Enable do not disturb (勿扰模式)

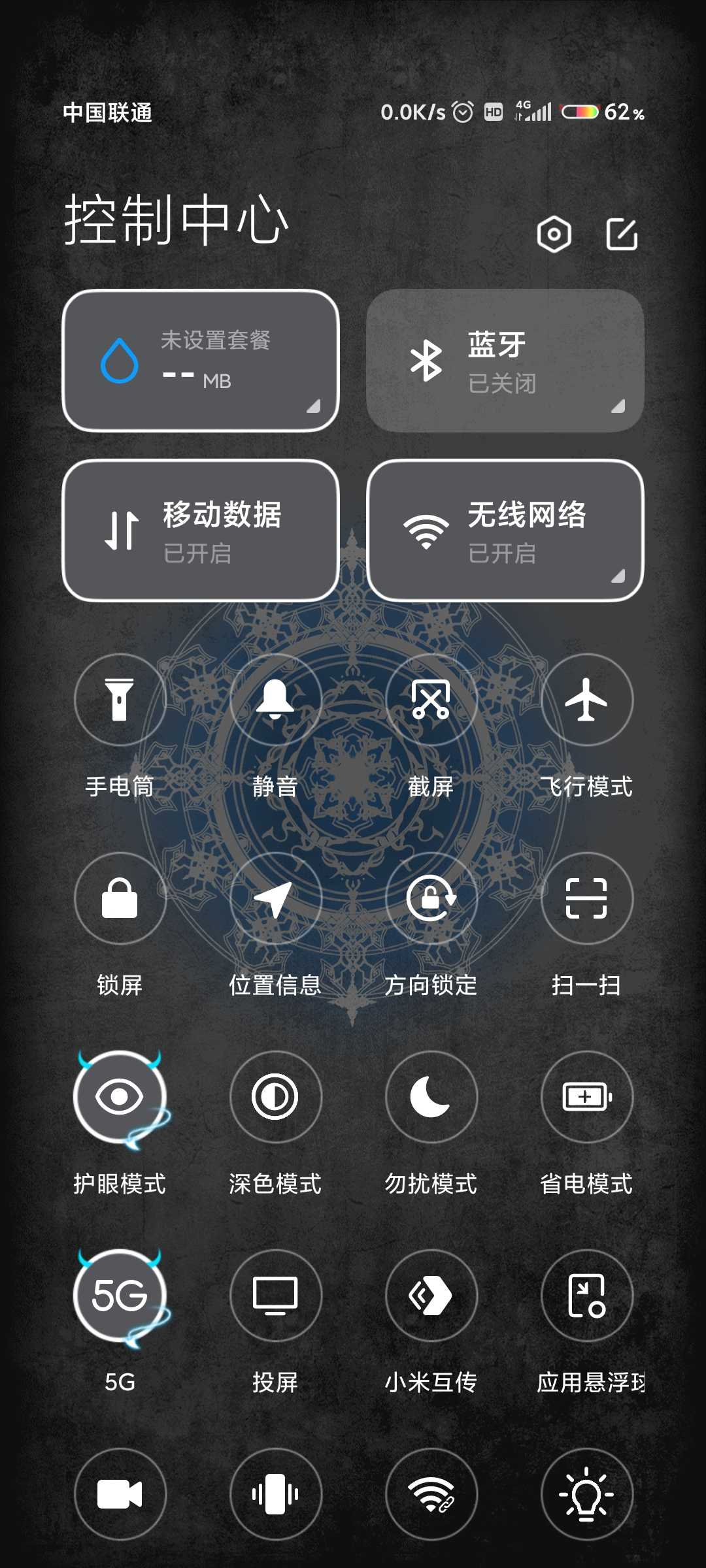point(431,1097)
